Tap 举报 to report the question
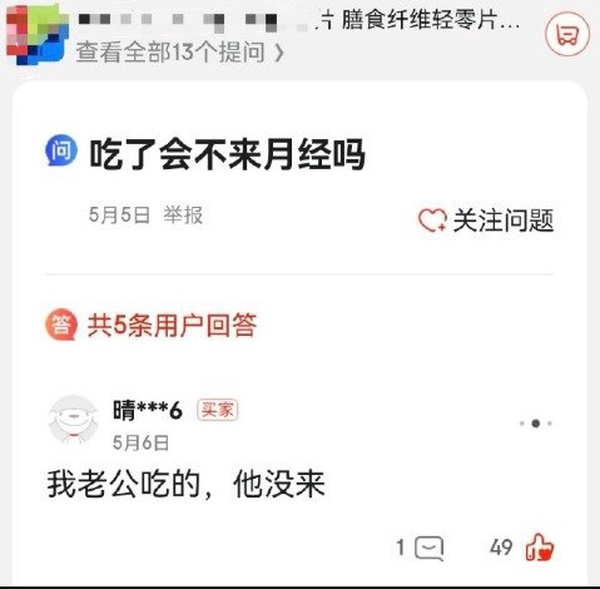 (x=183, y=215)
